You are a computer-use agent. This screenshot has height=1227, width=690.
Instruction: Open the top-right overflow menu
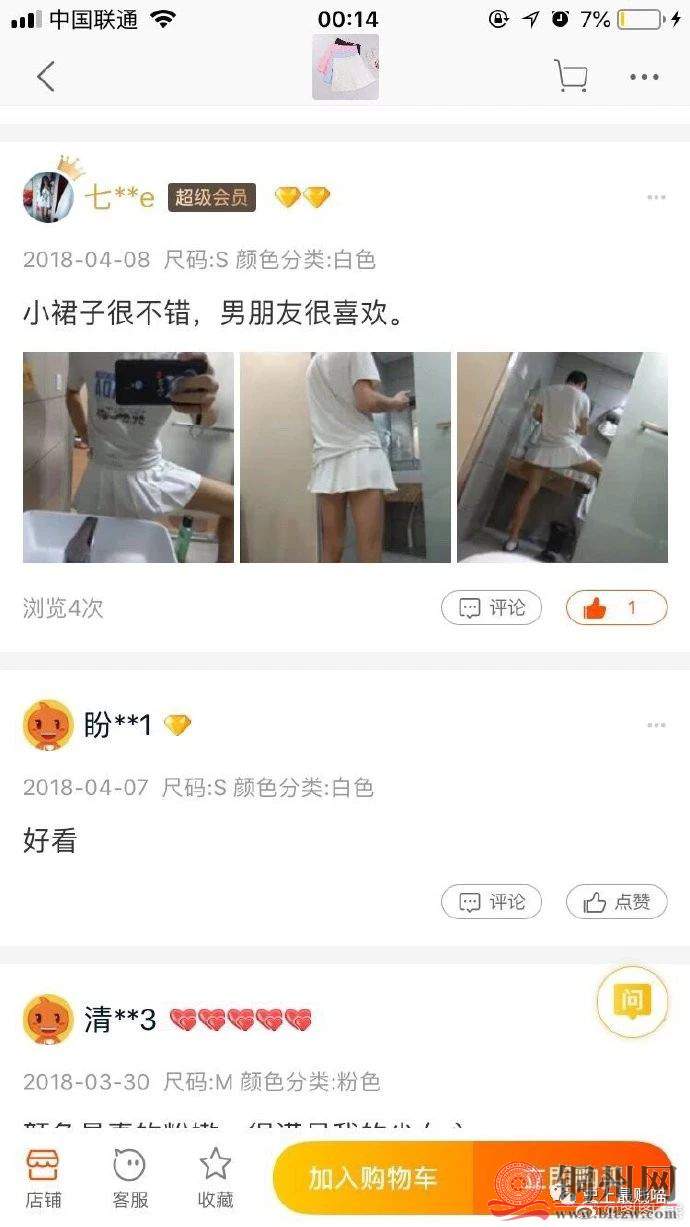point(644,76)
